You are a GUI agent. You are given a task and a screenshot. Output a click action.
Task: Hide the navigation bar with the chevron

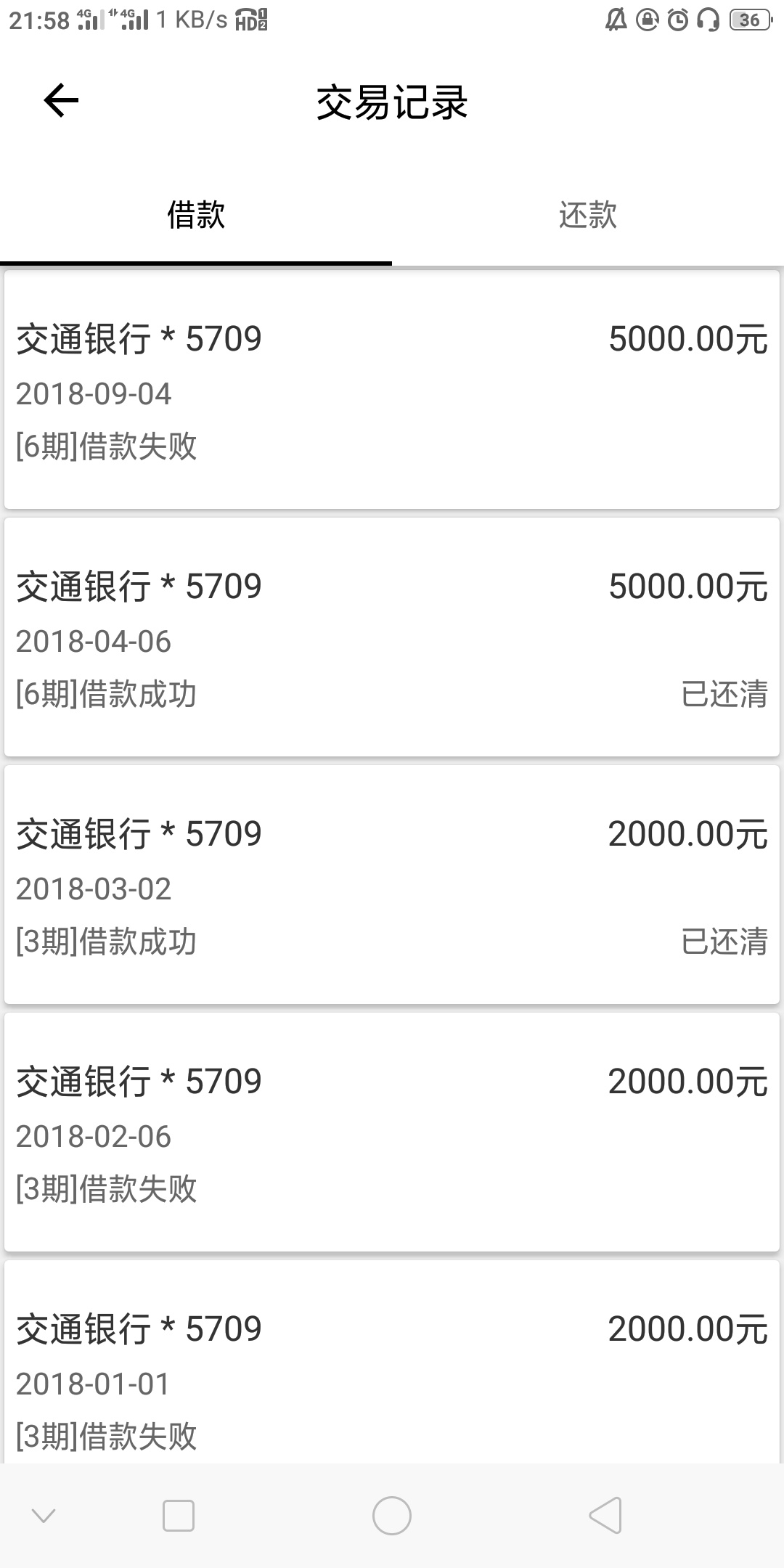click(x=44, y=1516)
